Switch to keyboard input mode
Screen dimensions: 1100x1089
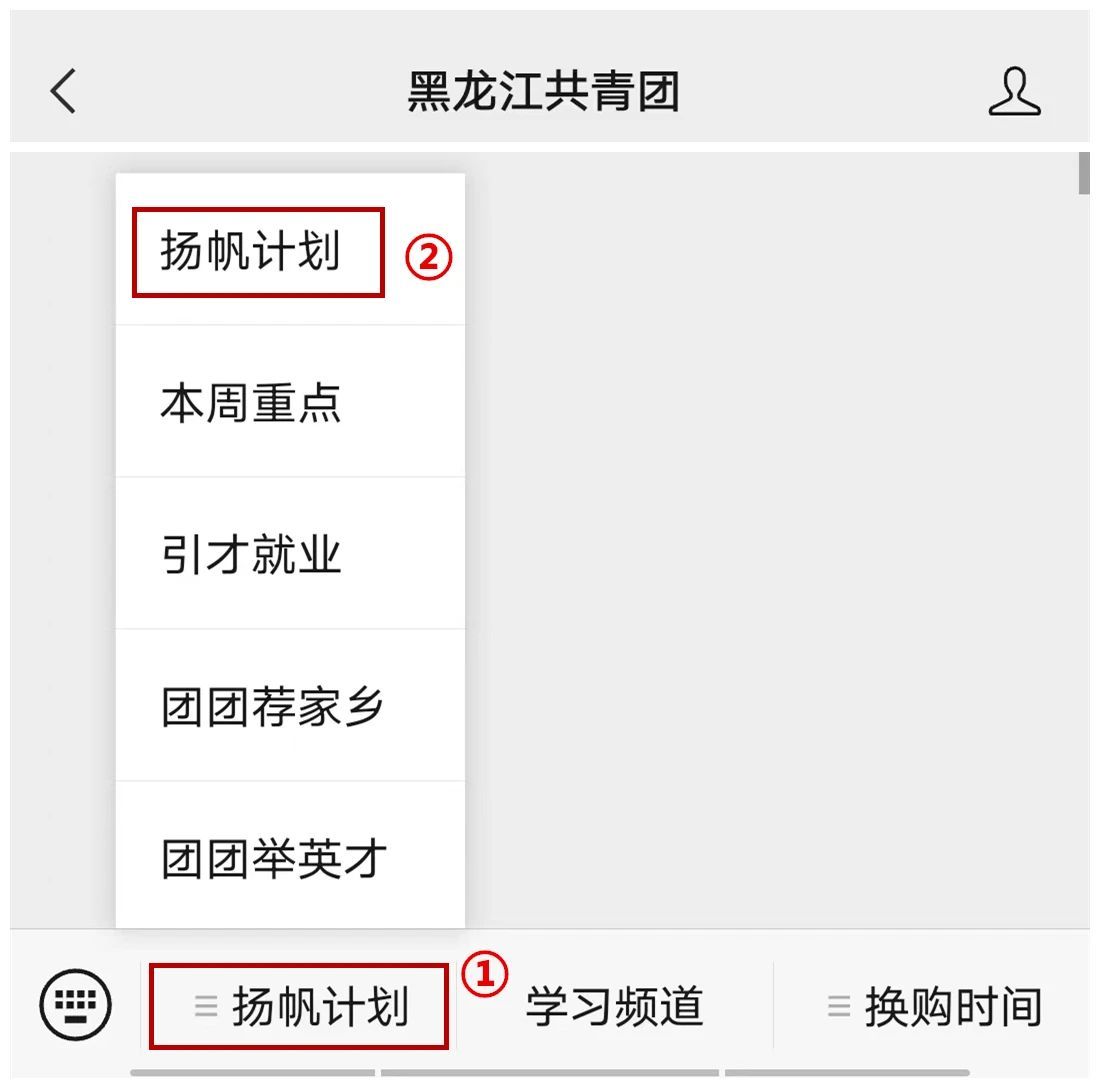click(x=76, y=1004)
